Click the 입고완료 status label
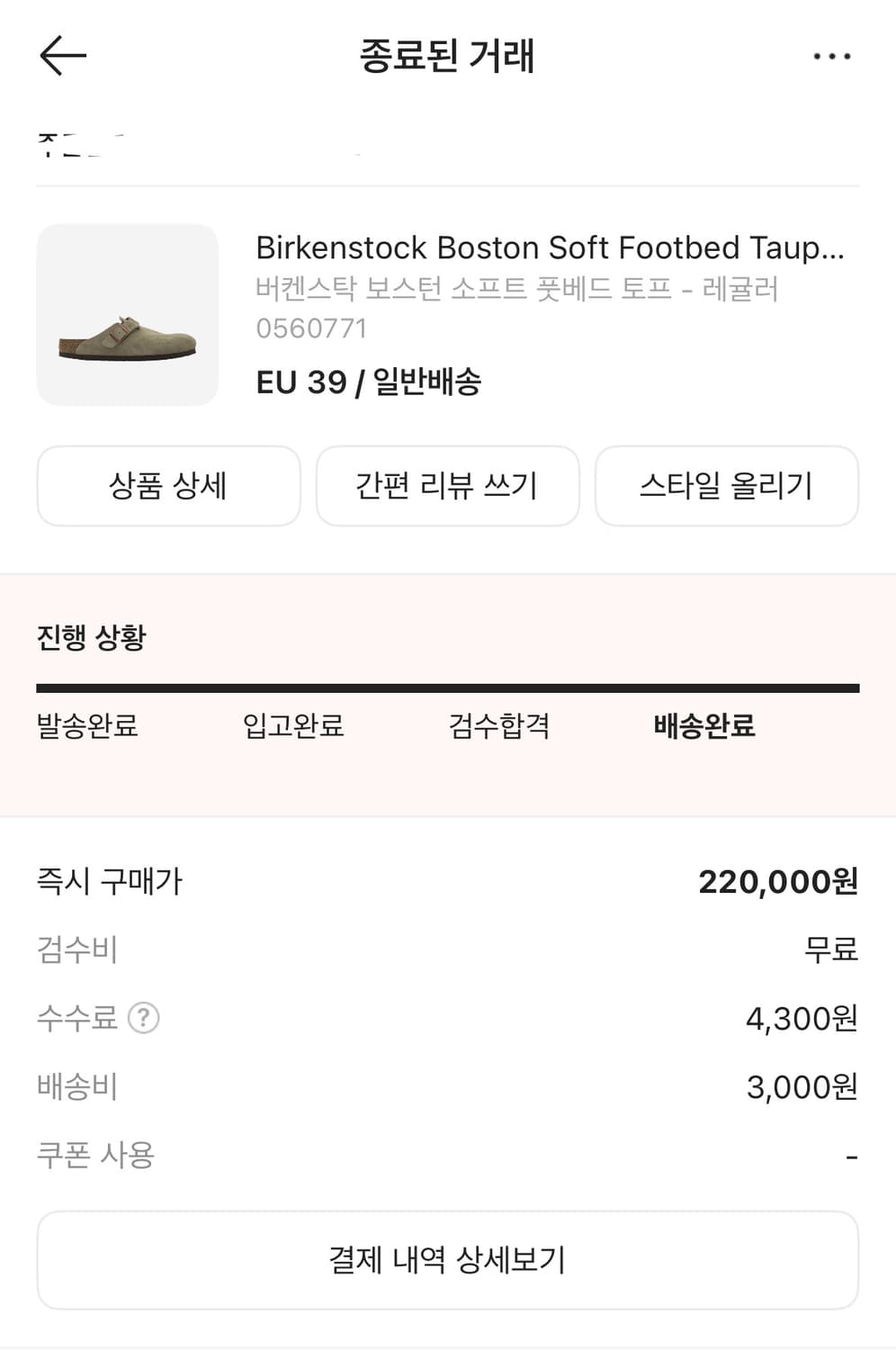Image resolution: width=896 pixels, height=1350 pixels. (x=293, y=726)
